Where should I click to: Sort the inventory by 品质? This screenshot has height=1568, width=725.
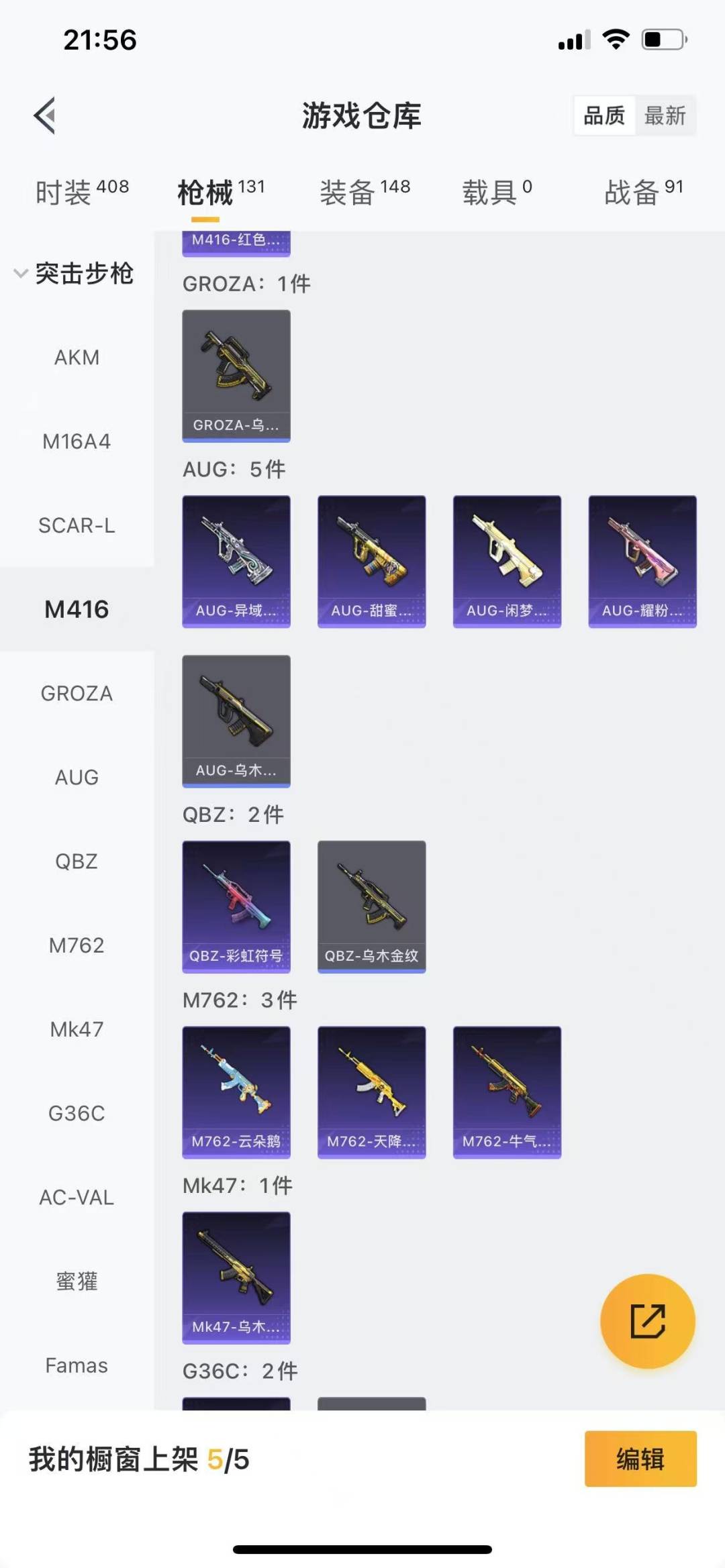point(604,116)
